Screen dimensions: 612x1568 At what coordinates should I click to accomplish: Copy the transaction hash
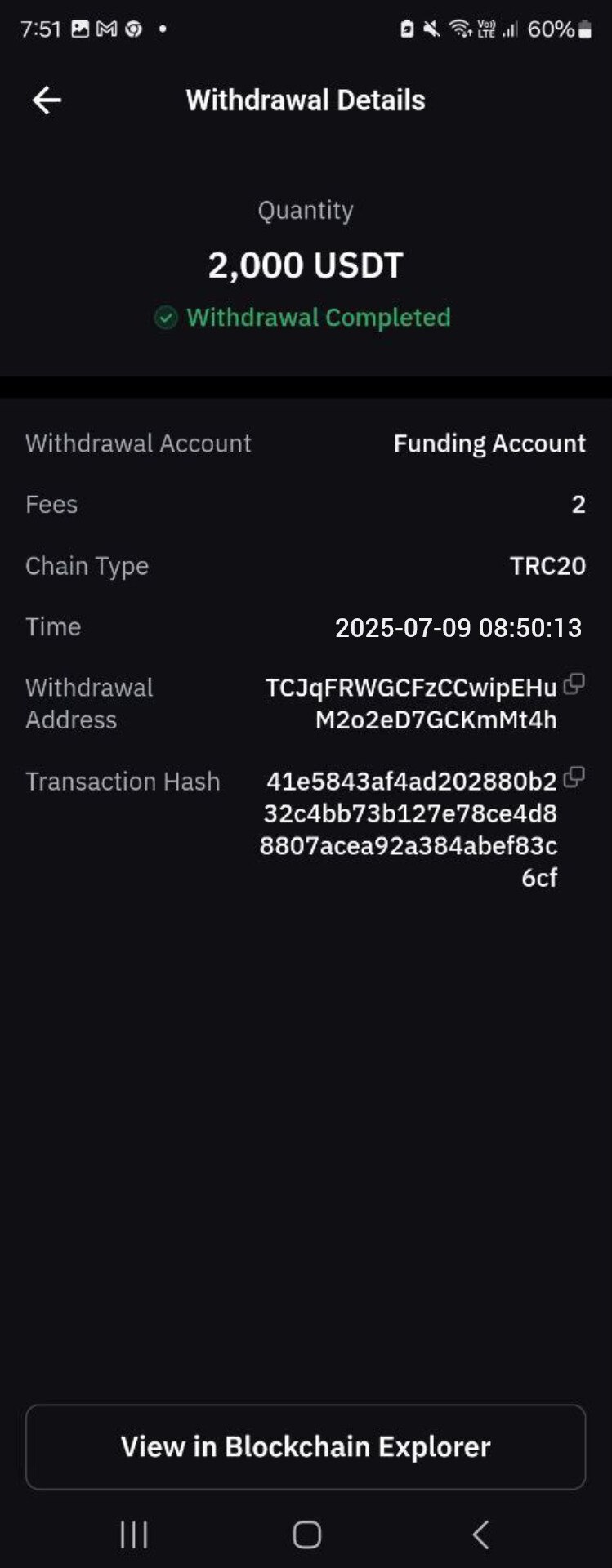[x=574, y=777]
